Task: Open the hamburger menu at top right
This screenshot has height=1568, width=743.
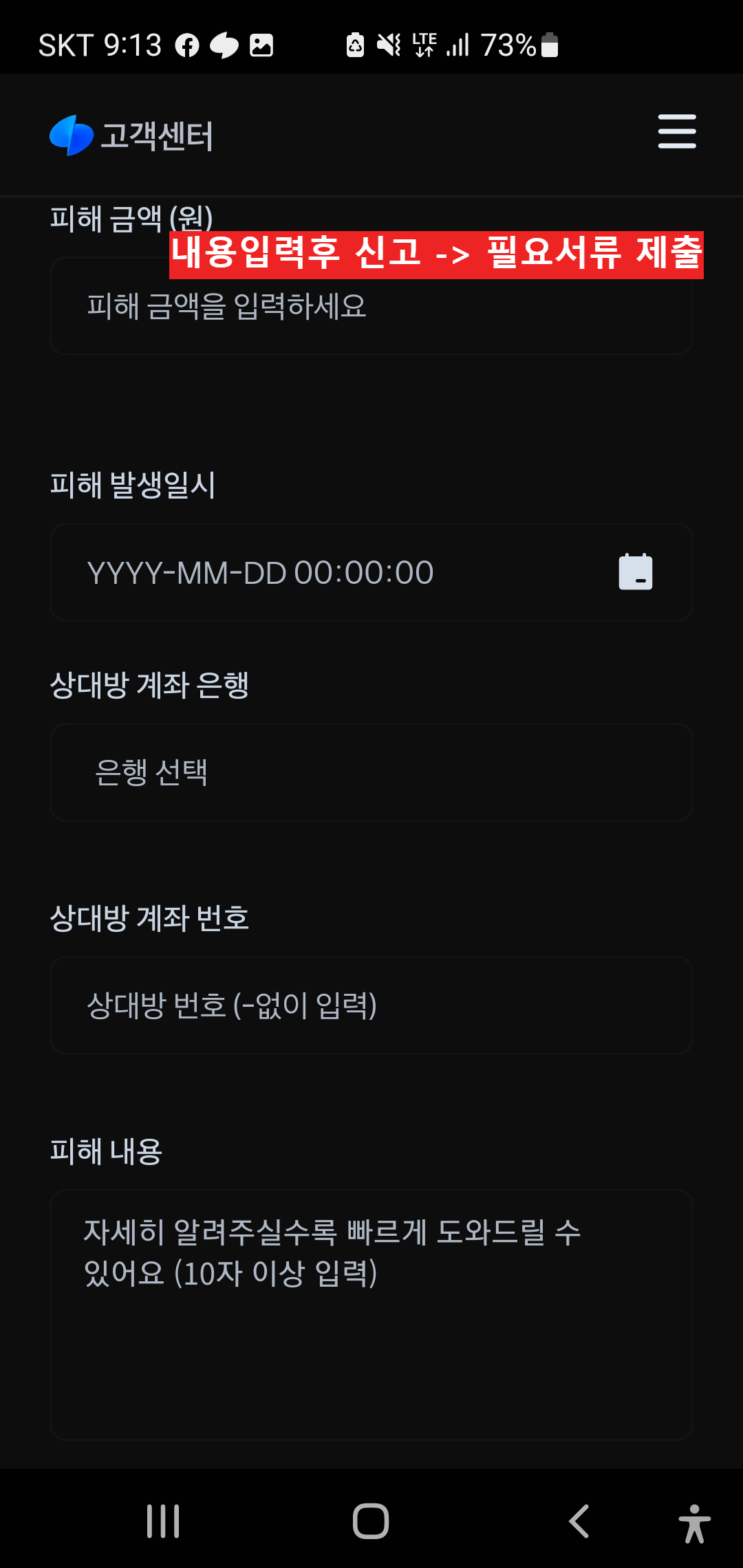Action: pyautogui.click(x=676, y=132)
